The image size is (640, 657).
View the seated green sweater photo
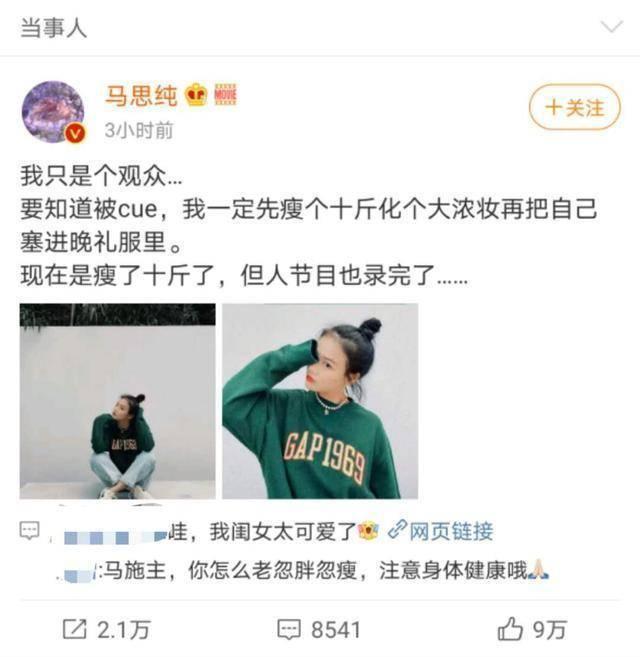[117, 401]
